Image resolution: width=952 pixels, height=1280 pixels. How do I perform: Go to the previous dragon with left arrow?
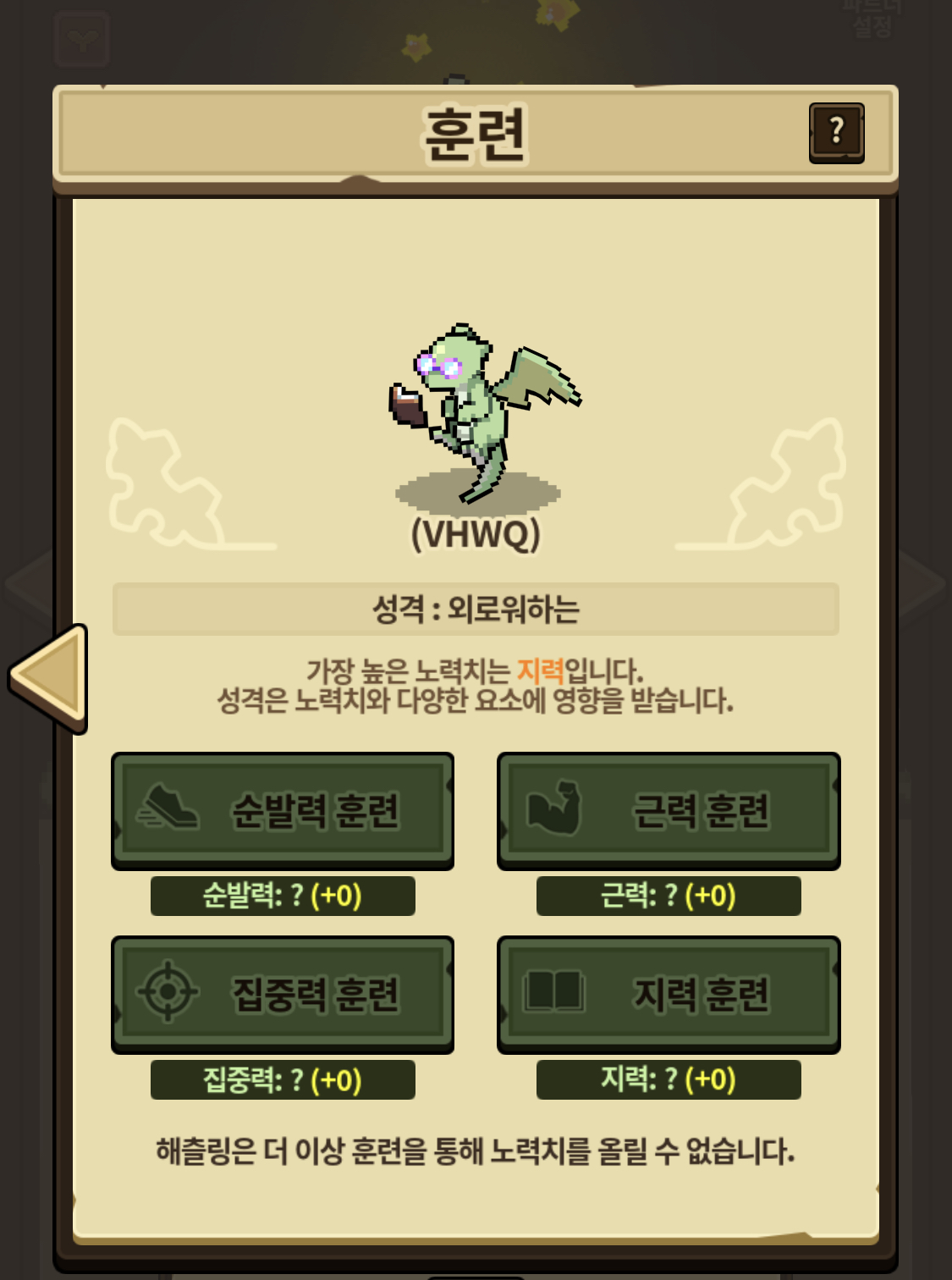click(x=50, y=679)
